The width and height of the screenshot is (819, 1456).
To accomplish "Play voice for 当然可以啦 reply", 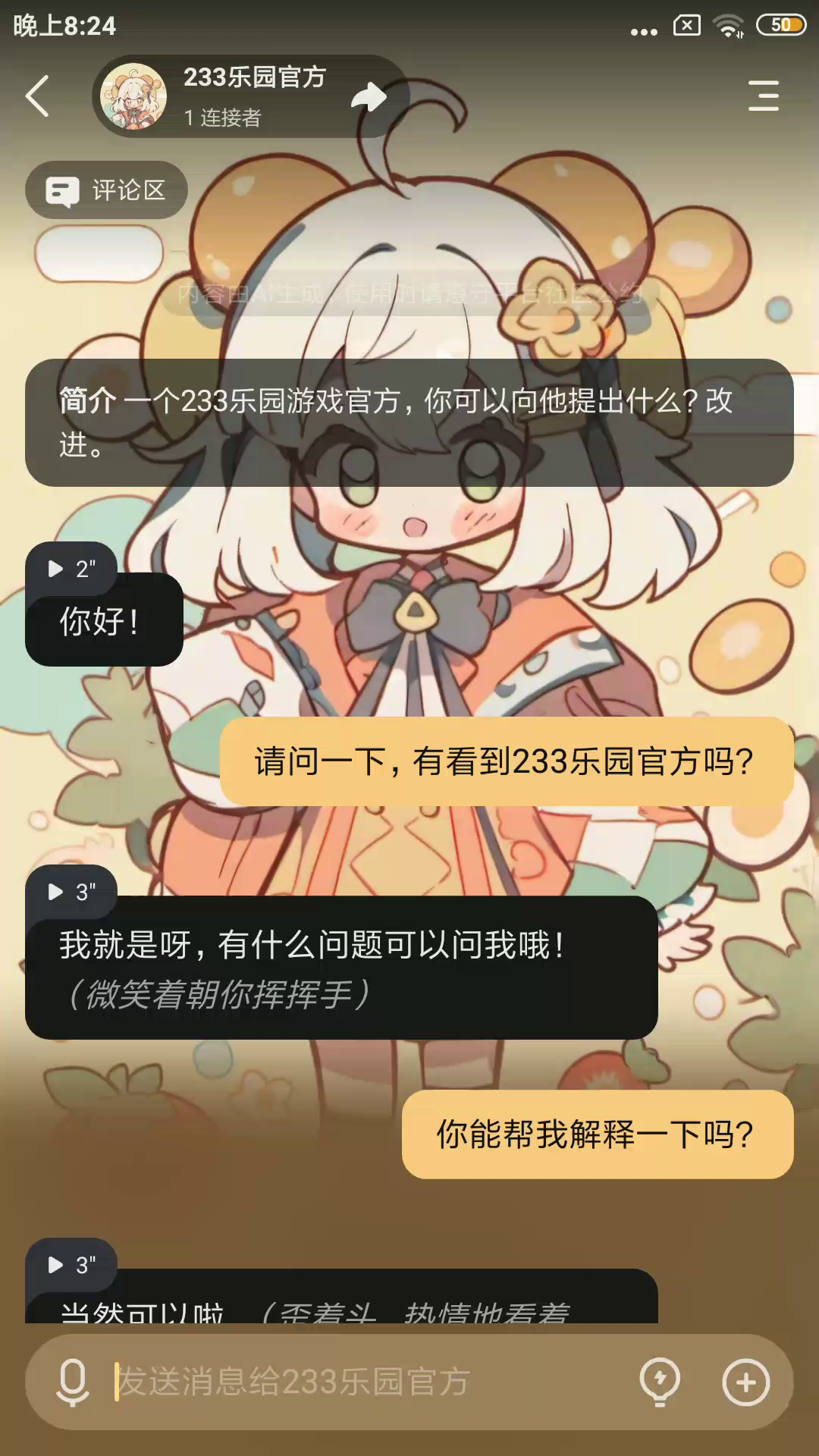I will 71,1265.
